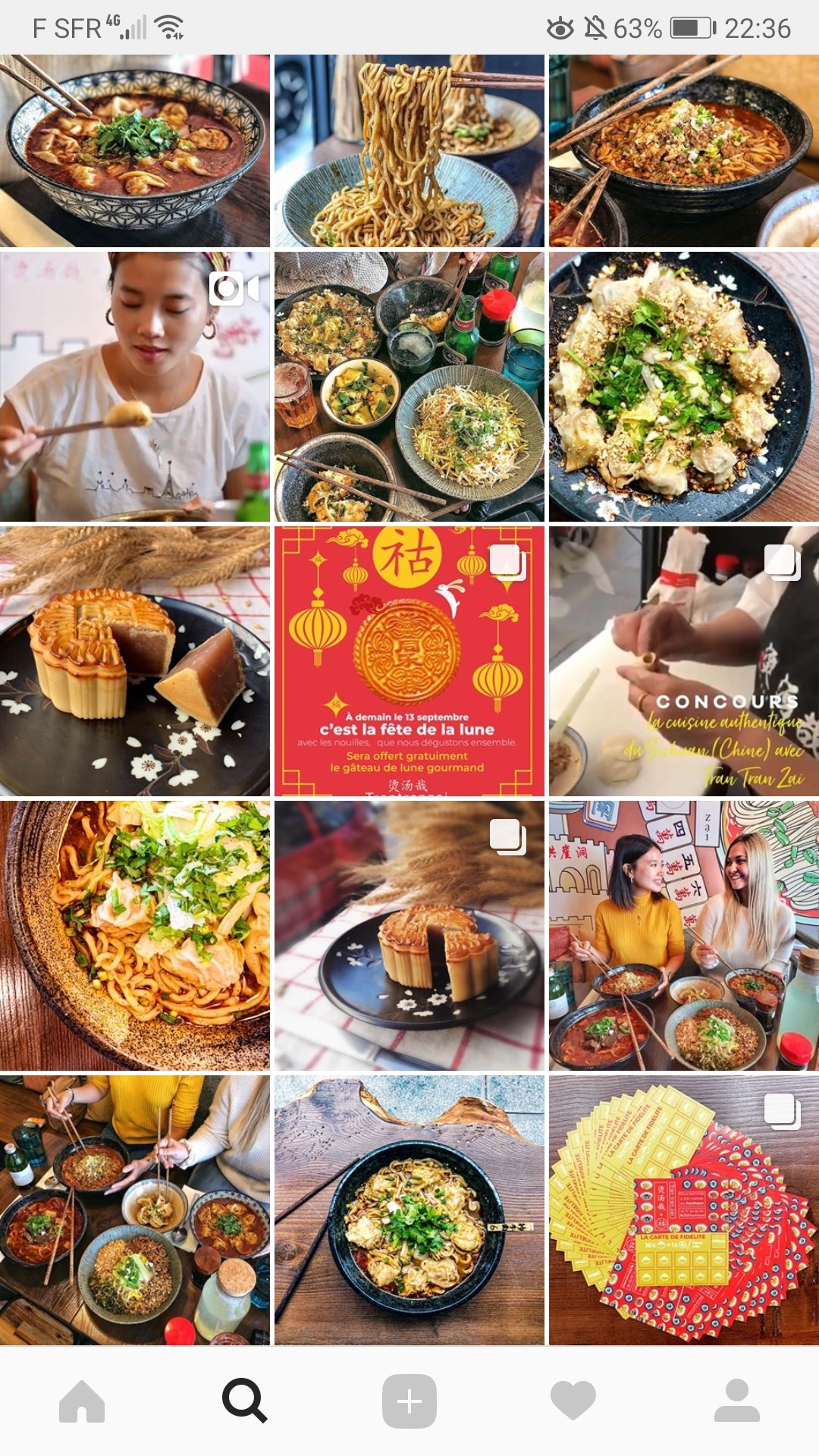Open the red 'fête de la lune' post
This screenshot has height=1456, width=819.
point(409,661)
